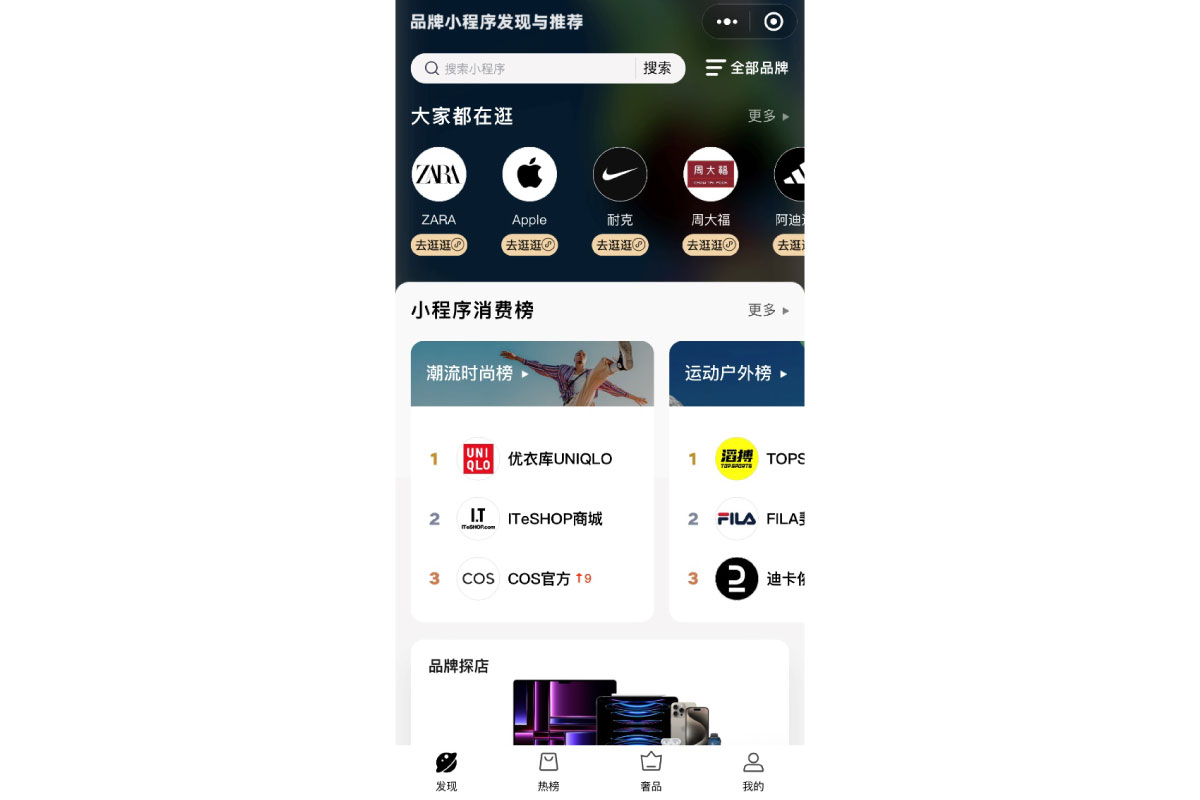Open the mini program more-options menu
Viewport: 1200px width, 800px height.
coord(727,22)
